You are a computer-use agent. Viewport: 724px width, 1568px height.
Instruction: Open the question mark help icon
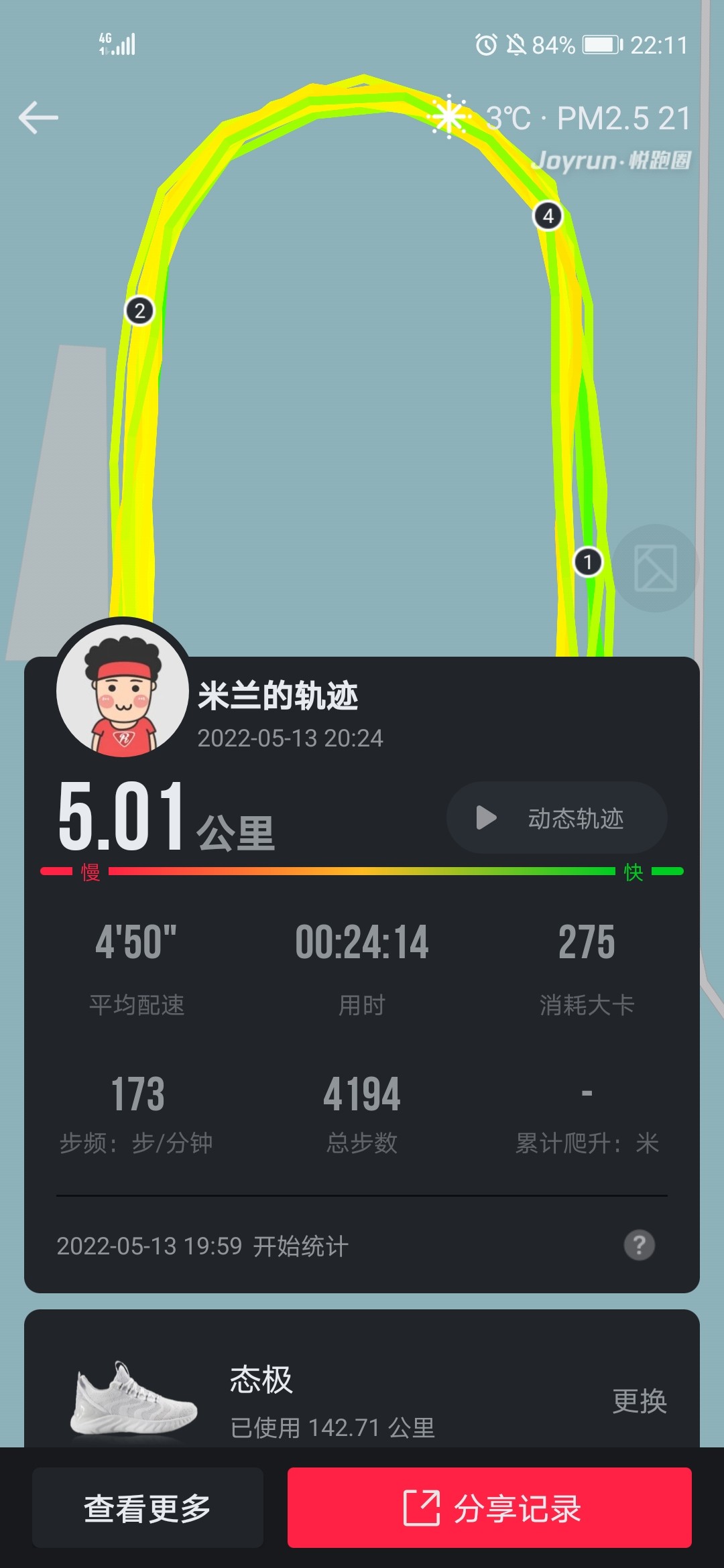point(639,1245)
